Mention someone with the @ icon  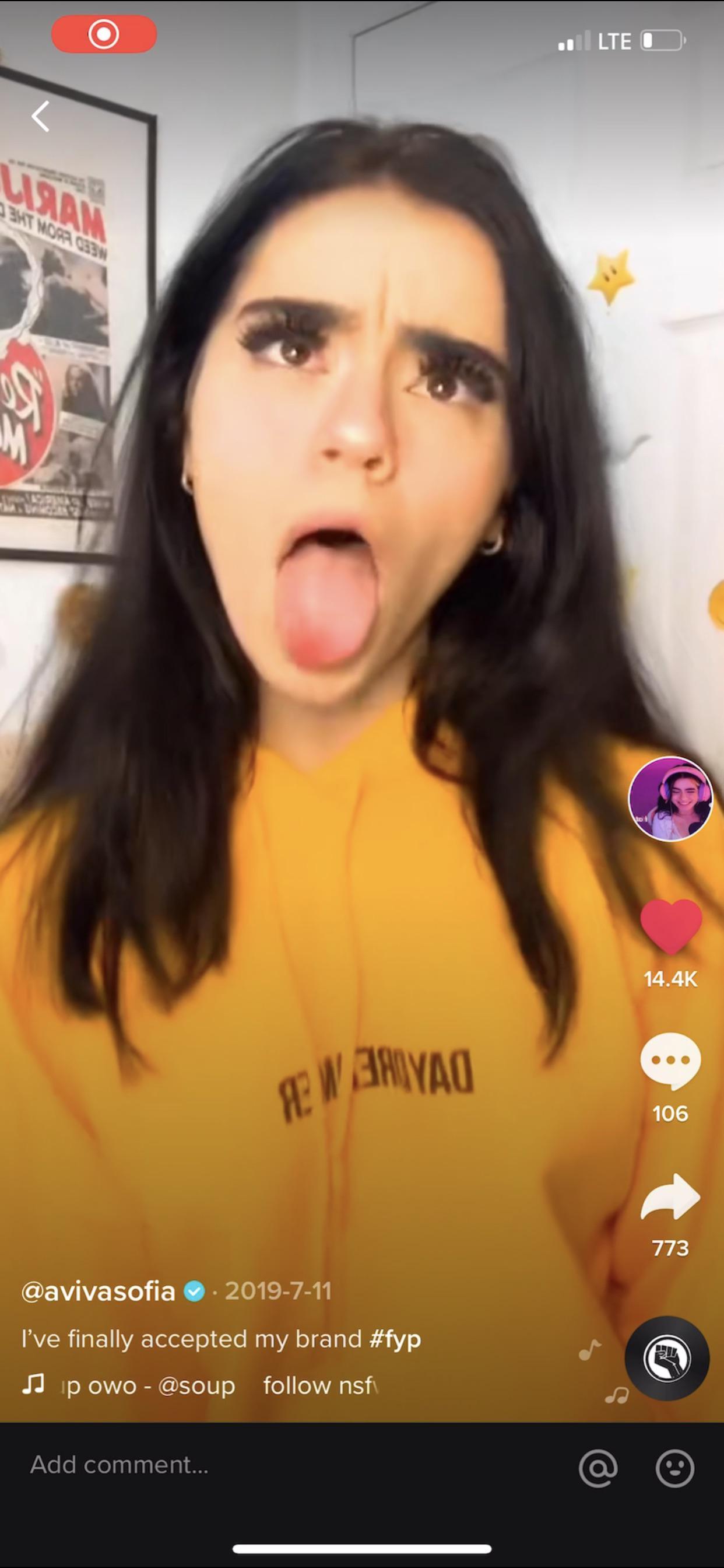(598, 1468)
